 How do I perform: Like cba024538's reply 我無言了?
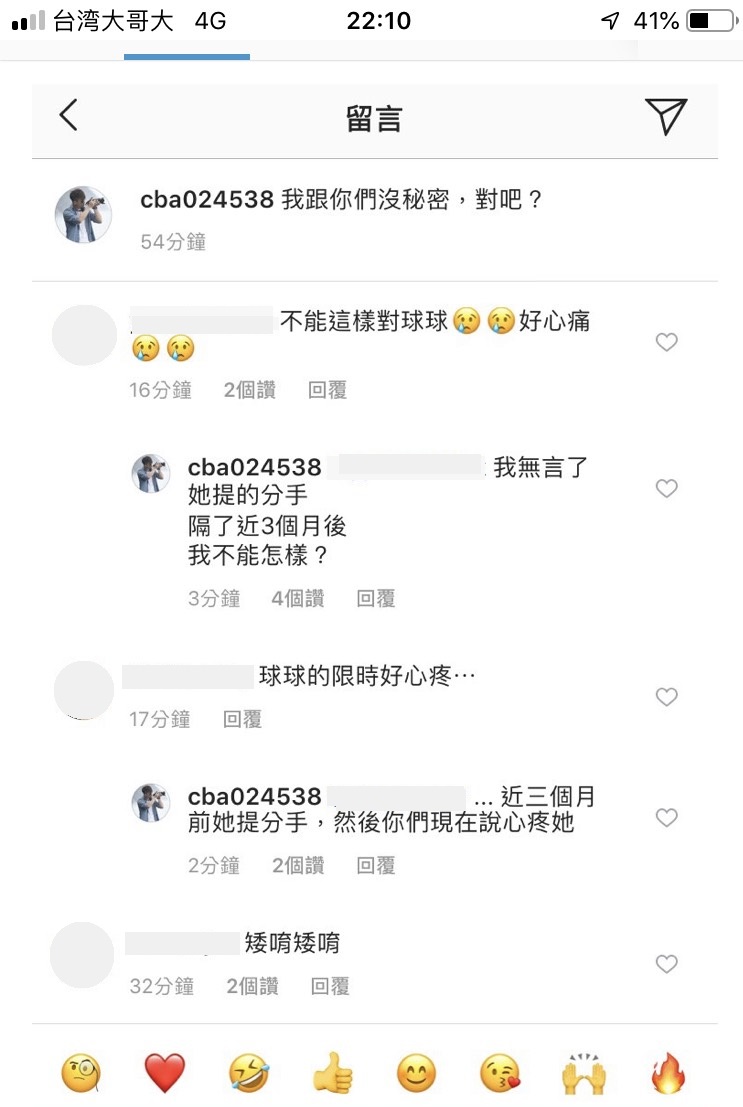click(666, 488)
